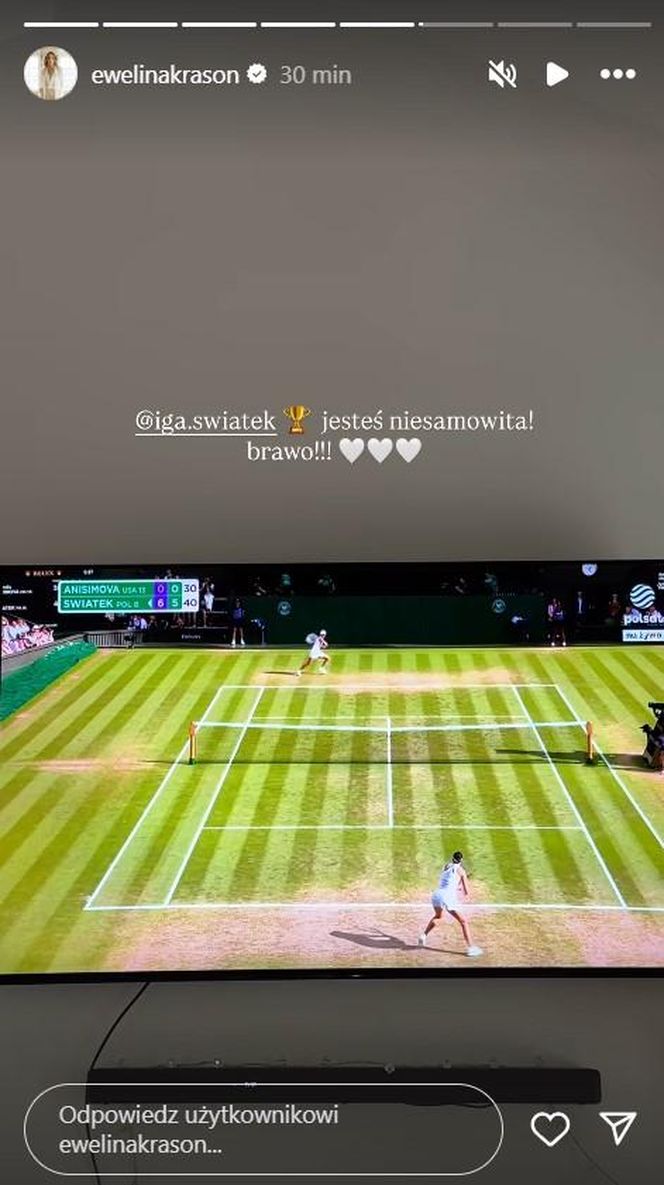Unmute the story sound

(502, 74)
